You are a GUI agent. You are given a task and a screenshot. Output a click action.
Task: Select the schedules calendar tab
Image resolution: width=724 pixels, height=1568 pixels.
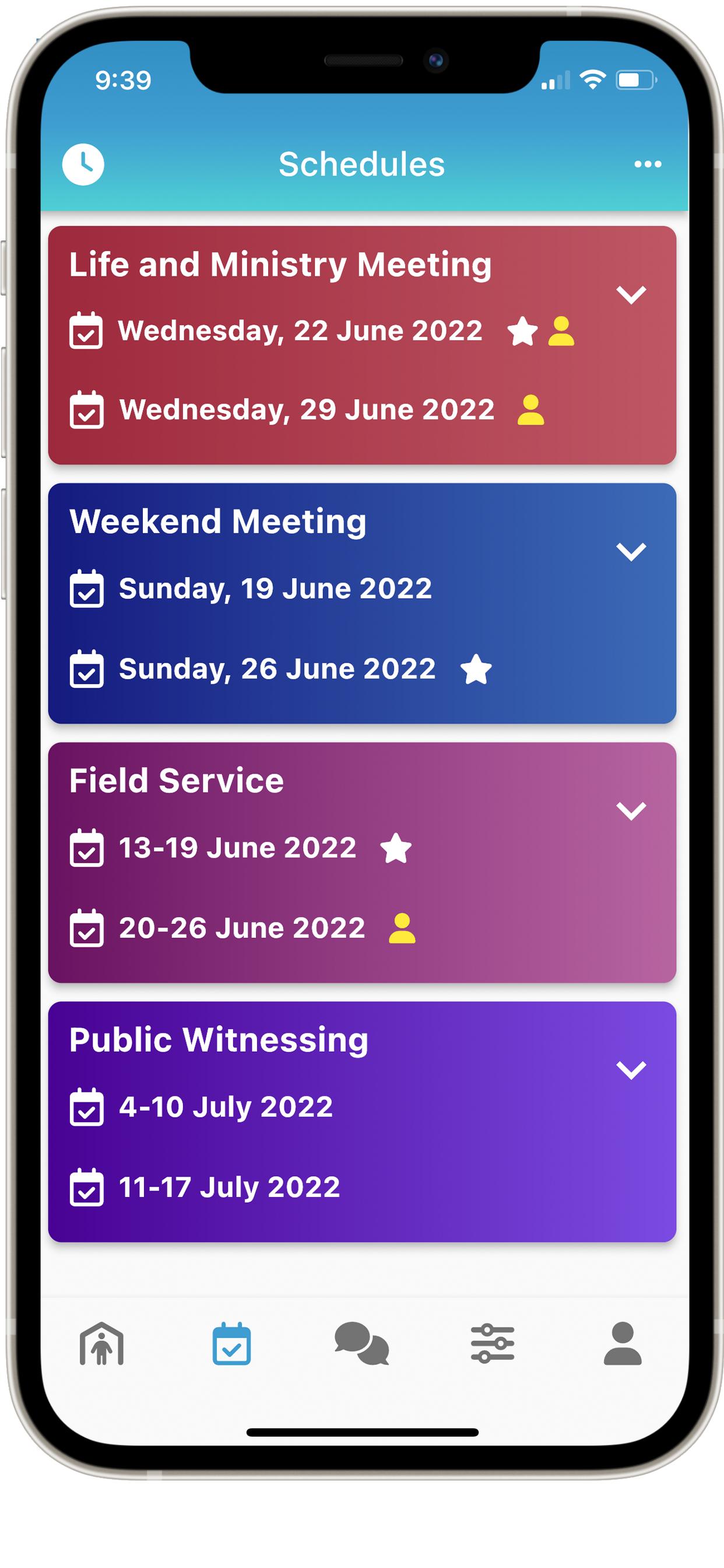point(232,1343)
